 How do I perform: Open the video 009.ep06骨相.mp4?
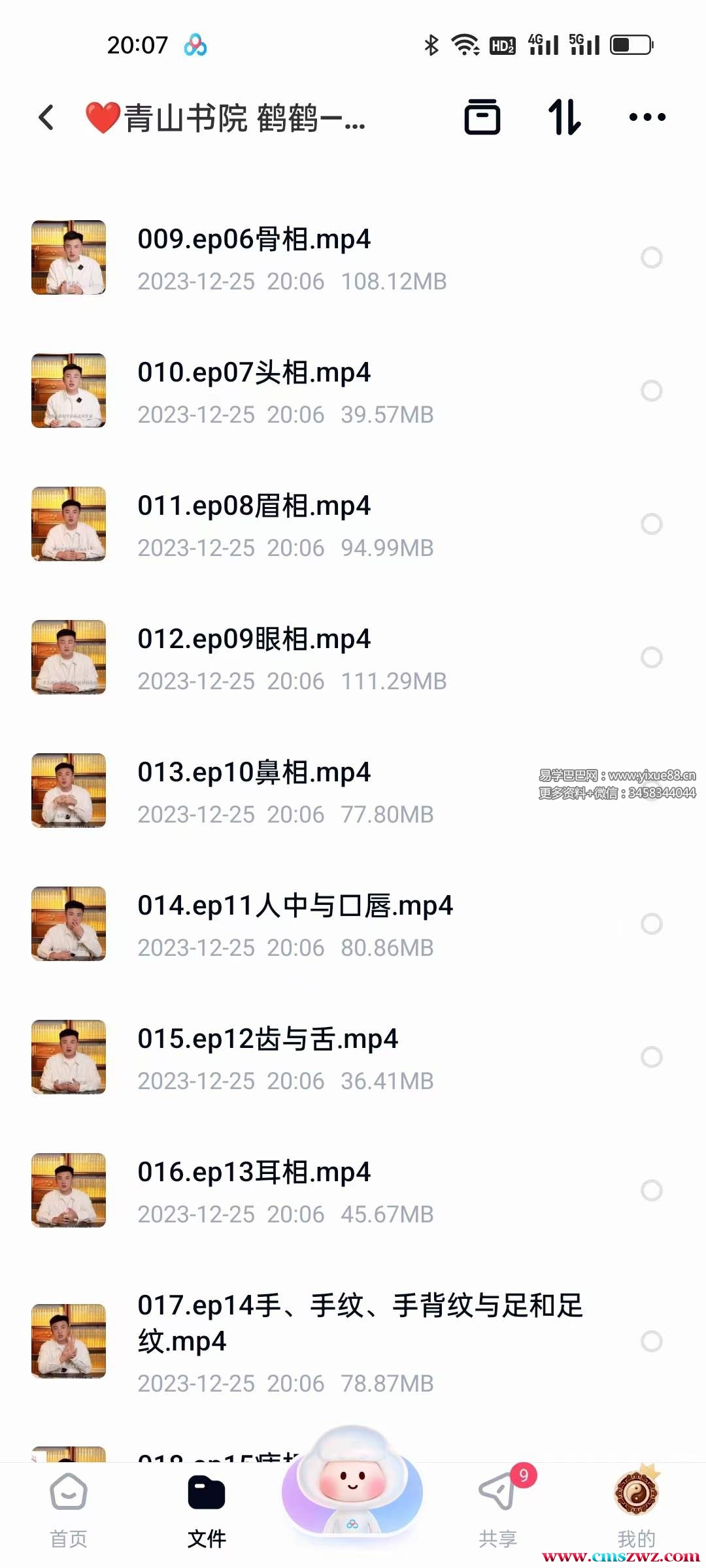coord(254,240)
